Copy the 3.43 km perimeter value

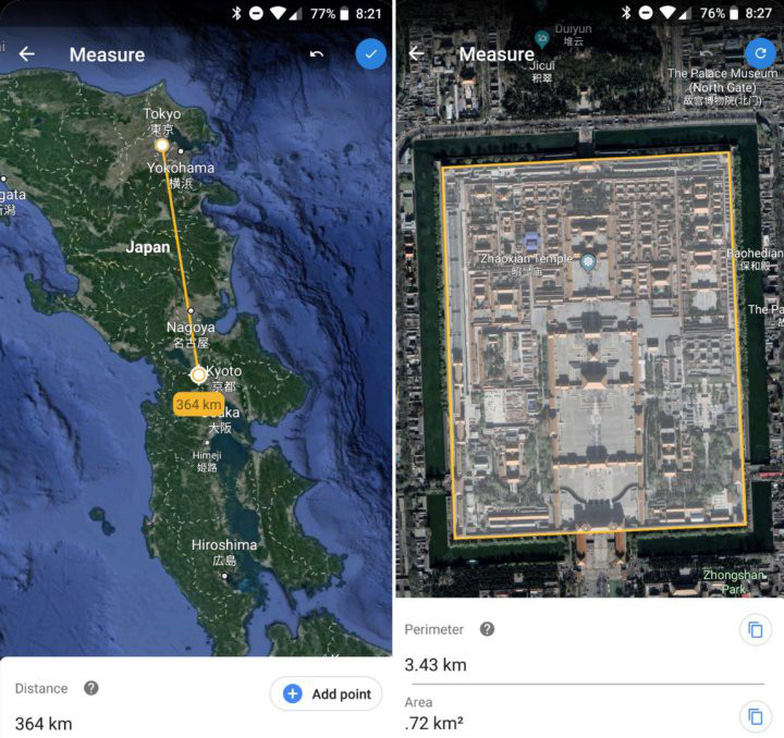755,630
